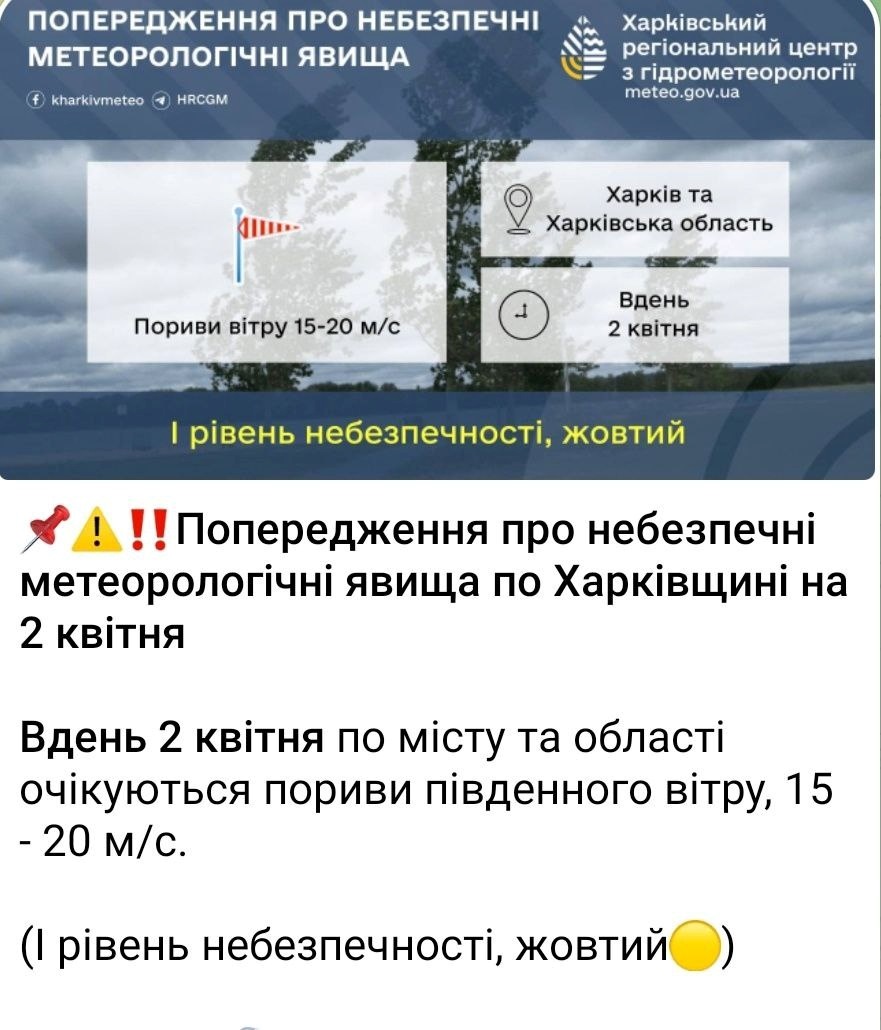Screen dimensions: 881x1030
Task: Open the weather warning image in the post
Action: pyautogui.click(x=440, y=240)
